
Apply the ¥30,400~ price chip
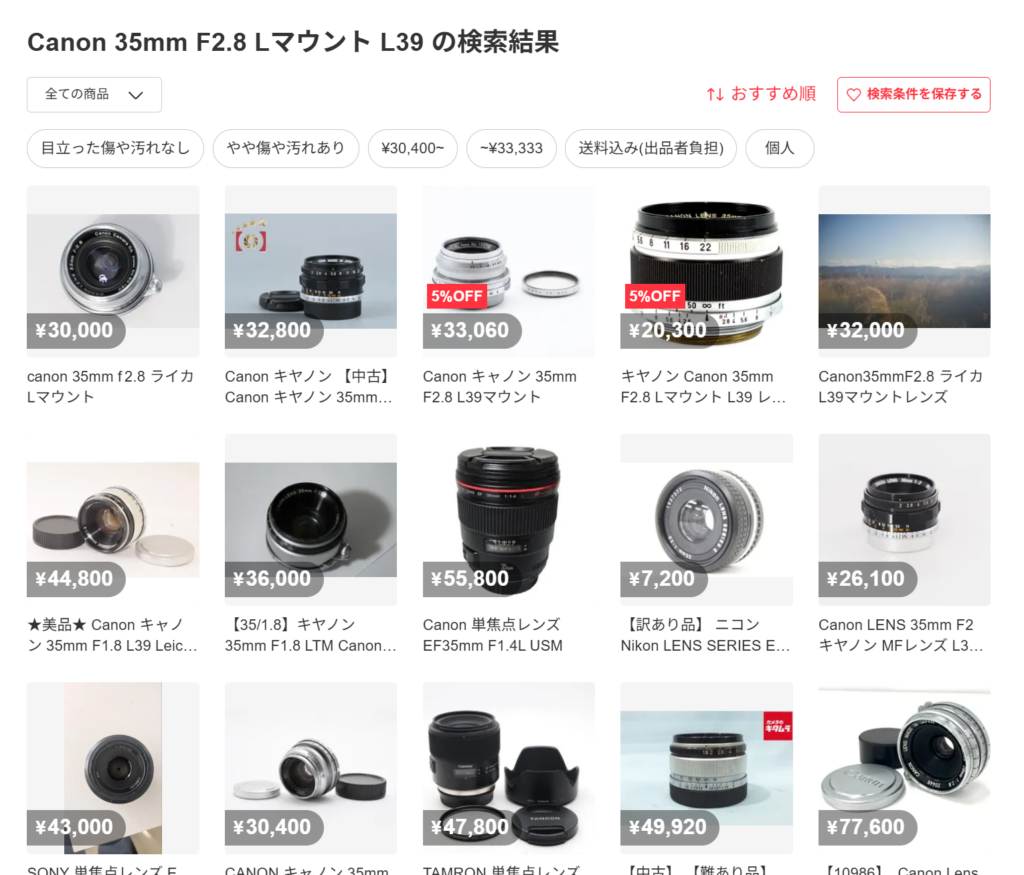click(413, 148)
